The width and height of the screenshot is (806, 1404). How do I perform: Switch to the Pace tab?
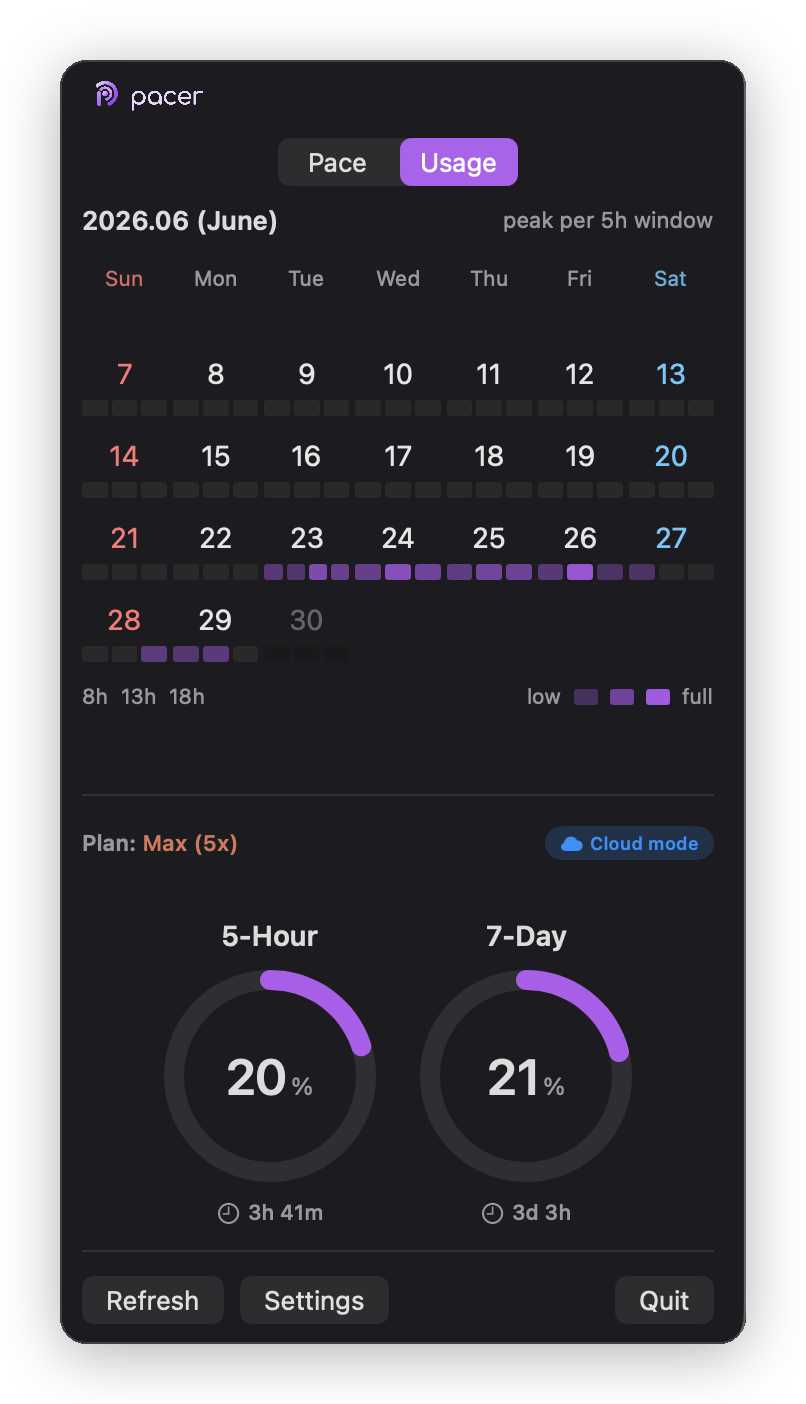pyautogui.click(x=338, y=163)
